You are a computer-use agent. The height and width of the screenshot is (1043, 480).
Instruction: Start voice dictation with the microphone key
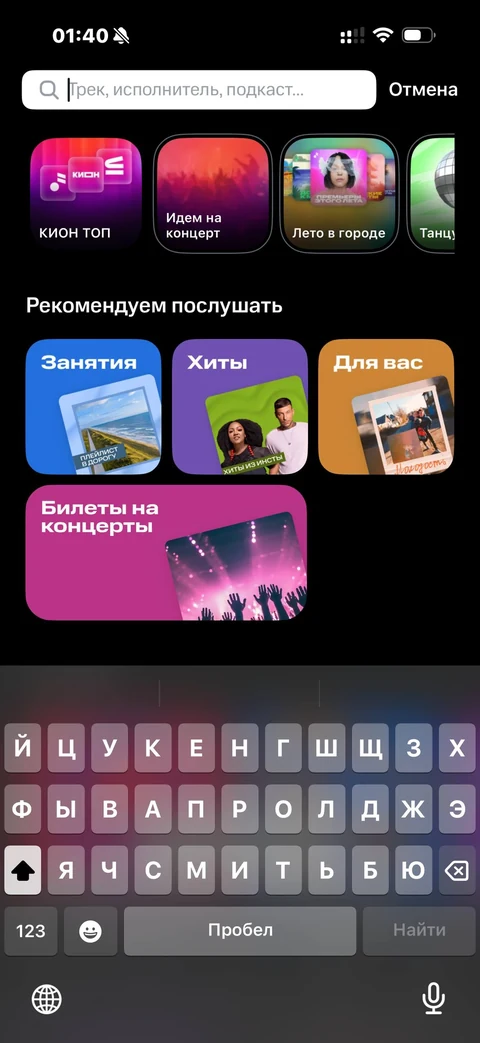click(x=433, y=998)
